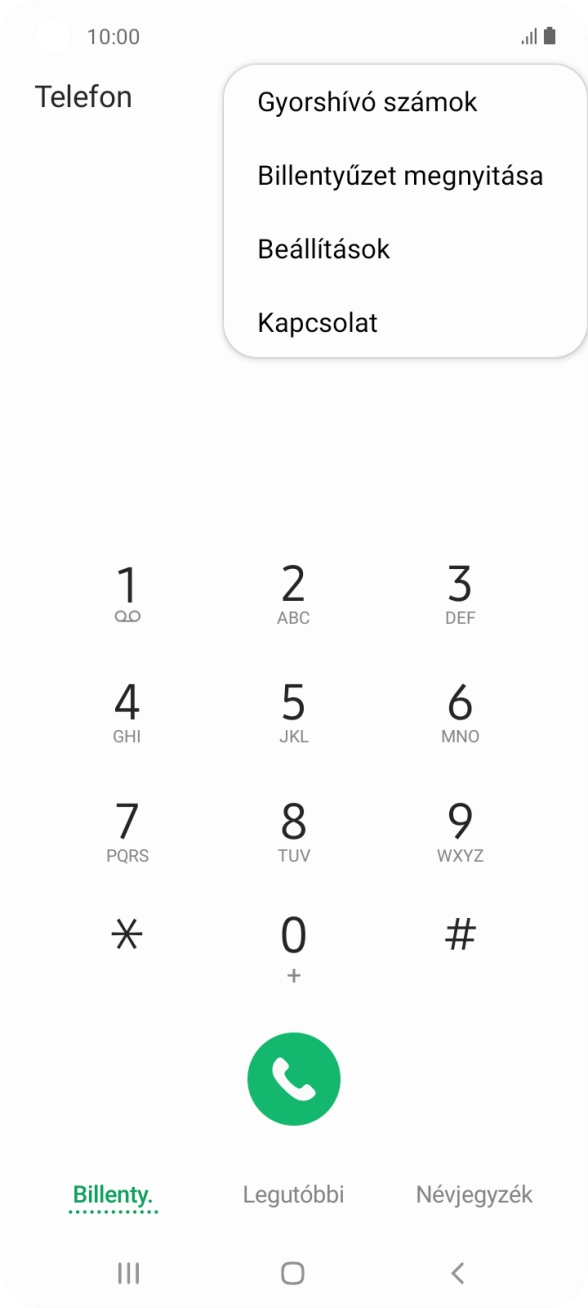Image resolution: width=588 pixels, height=1308 pixels.
Task: Tap the hash key
Action: pos(460,936)
